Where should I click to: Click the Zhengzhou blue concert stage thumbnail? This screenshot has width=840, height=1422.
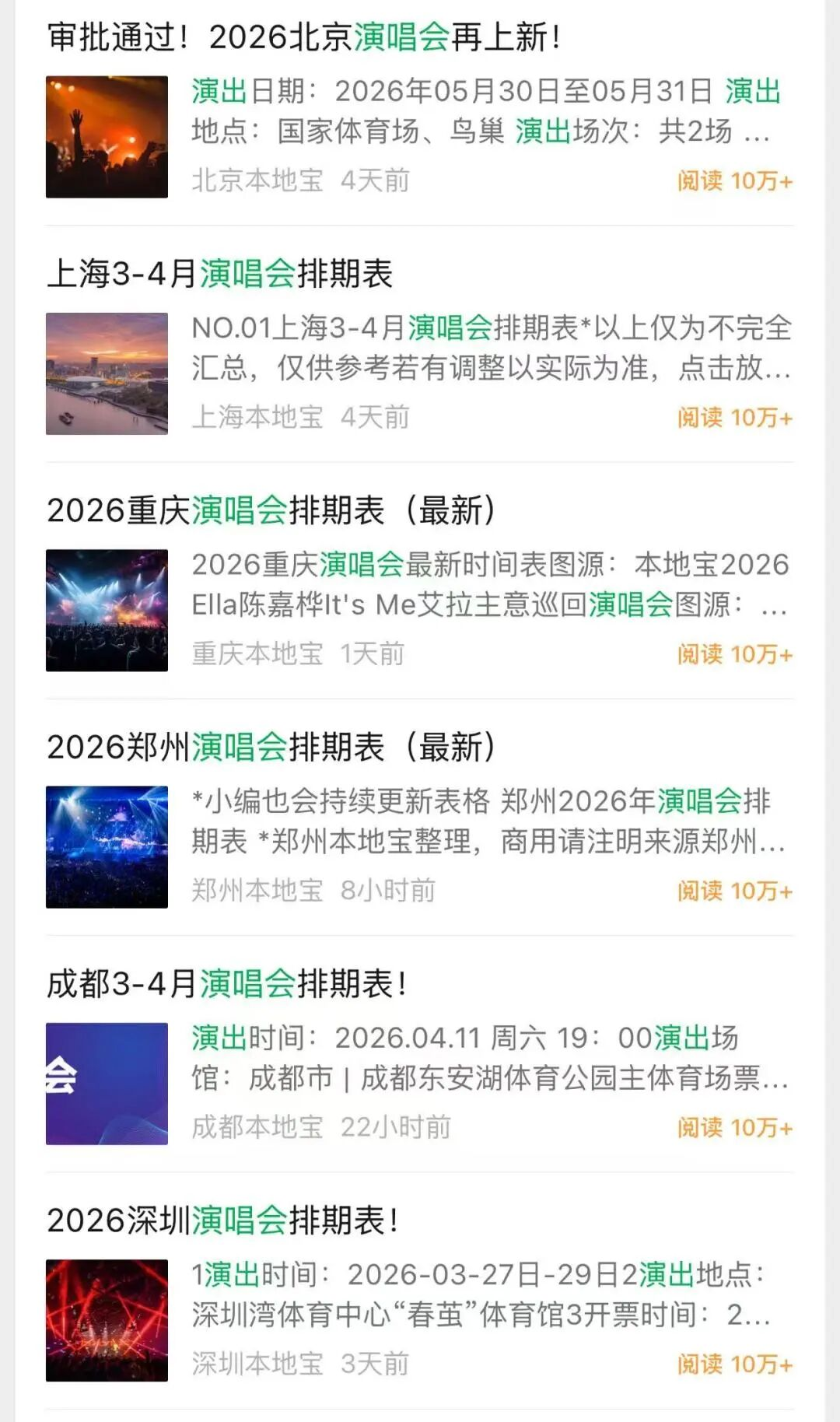tap(107, 846)
